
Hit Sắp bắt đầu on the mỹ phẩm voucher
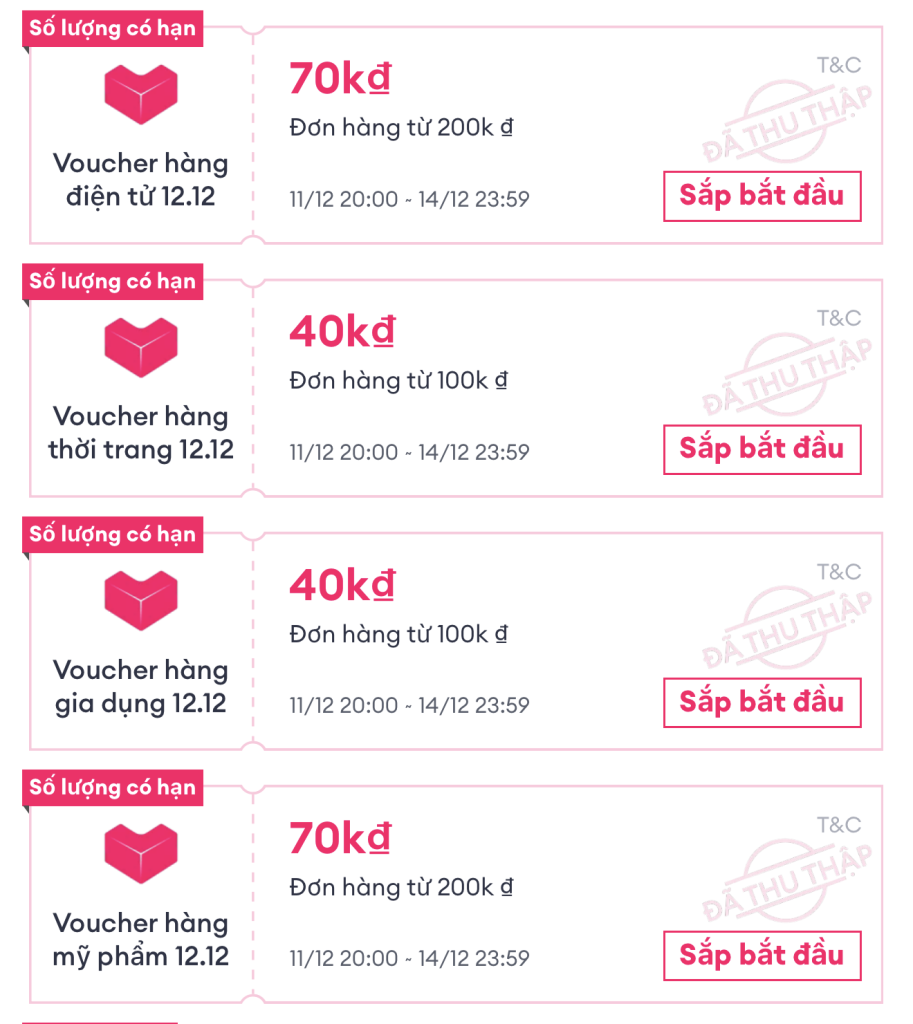click(761, 955)
